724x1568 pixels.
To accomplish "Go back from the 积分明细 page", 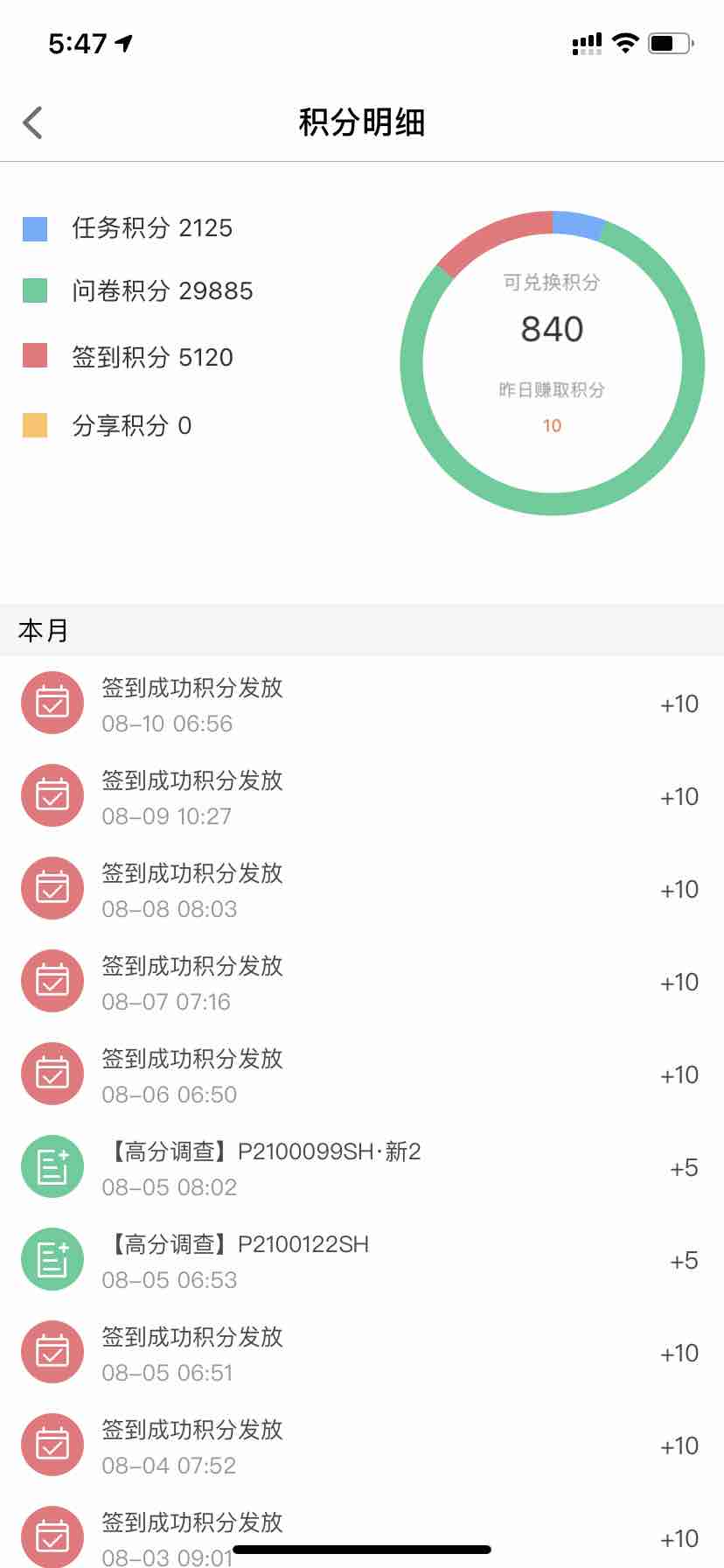I will (33, 122).
